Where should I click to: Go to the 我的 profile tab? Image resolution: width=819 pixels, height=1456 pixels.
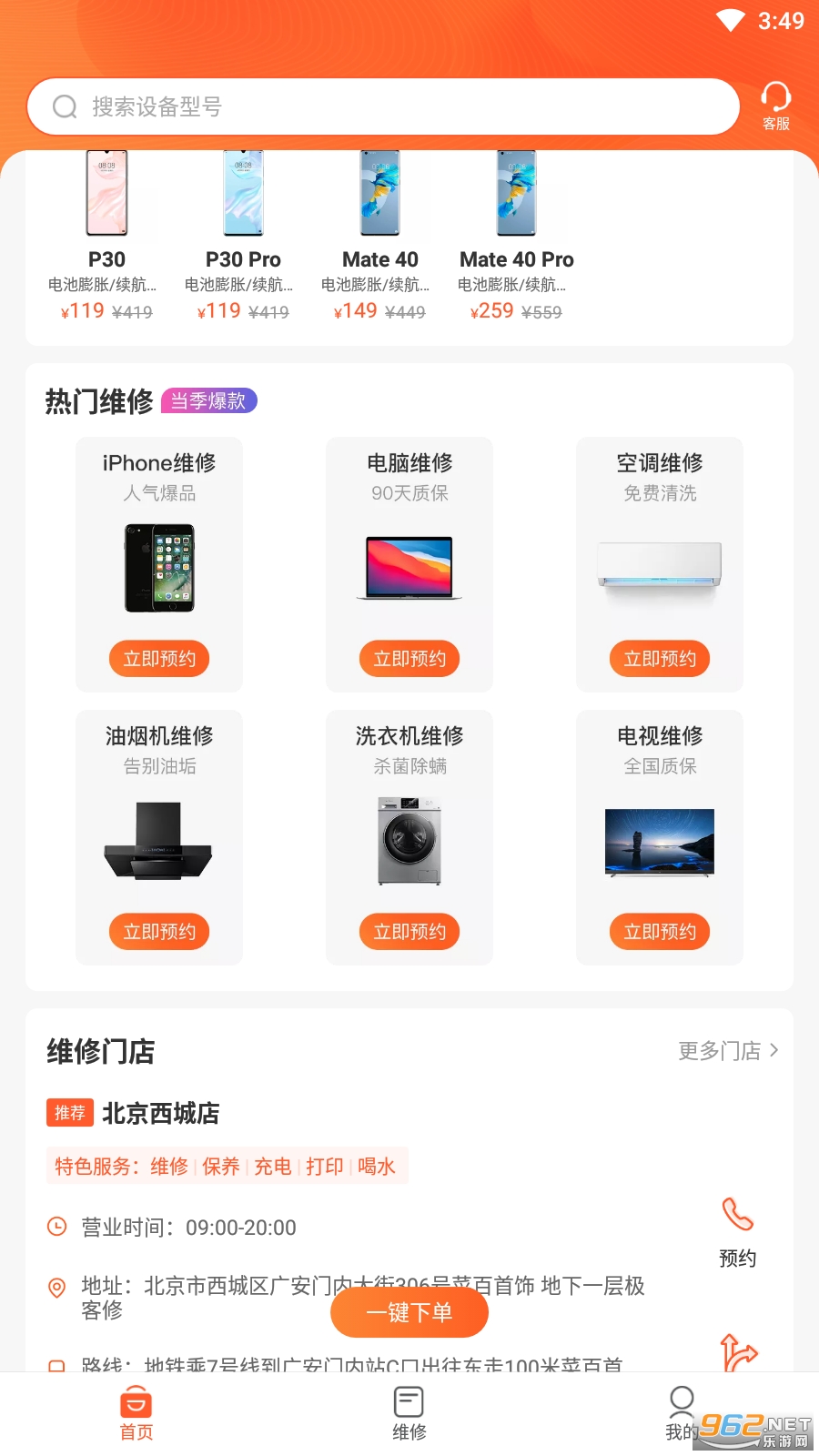click(681, 1413)
